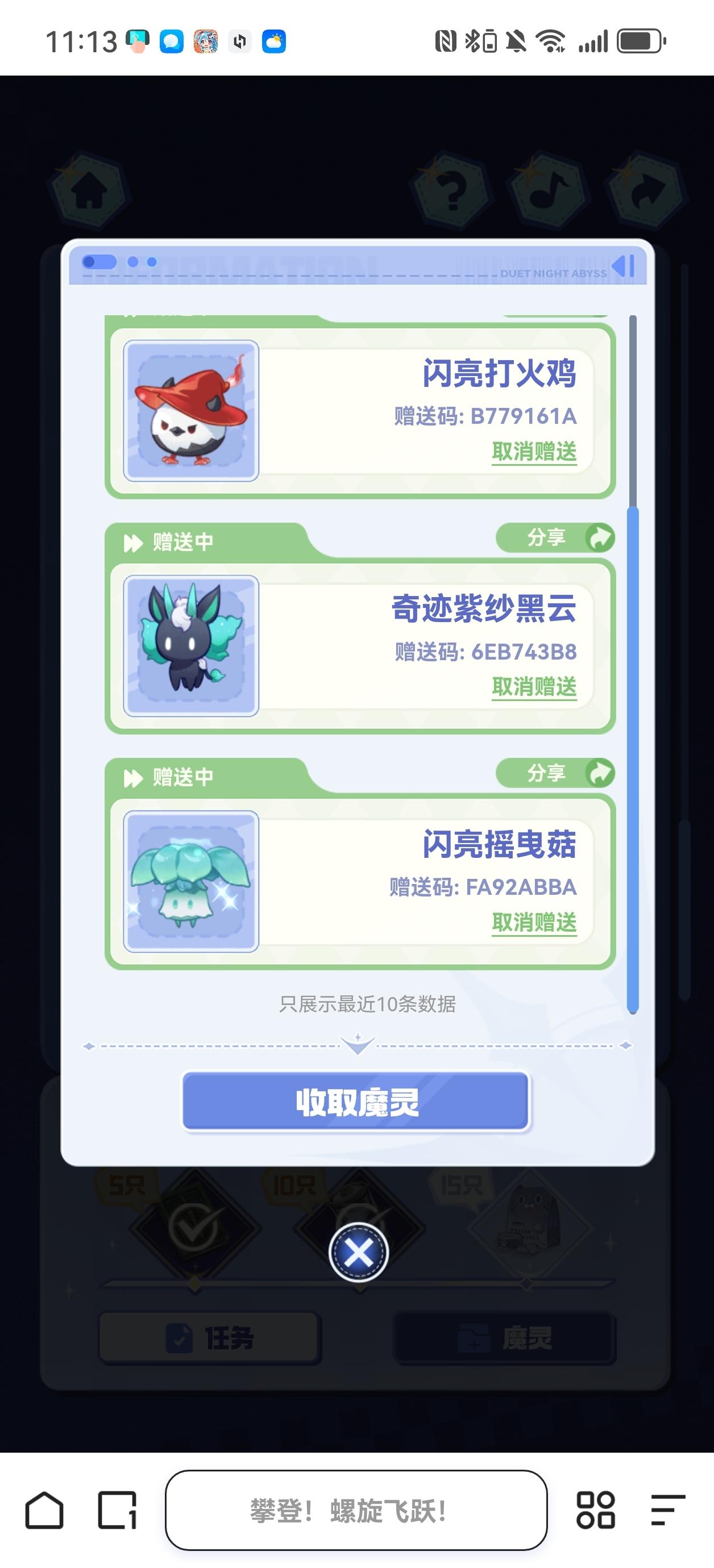Share the 奇迹紫纱黑云 gift code
Viewport: 714px width, 1568px height.
click(x=555, y=537)
